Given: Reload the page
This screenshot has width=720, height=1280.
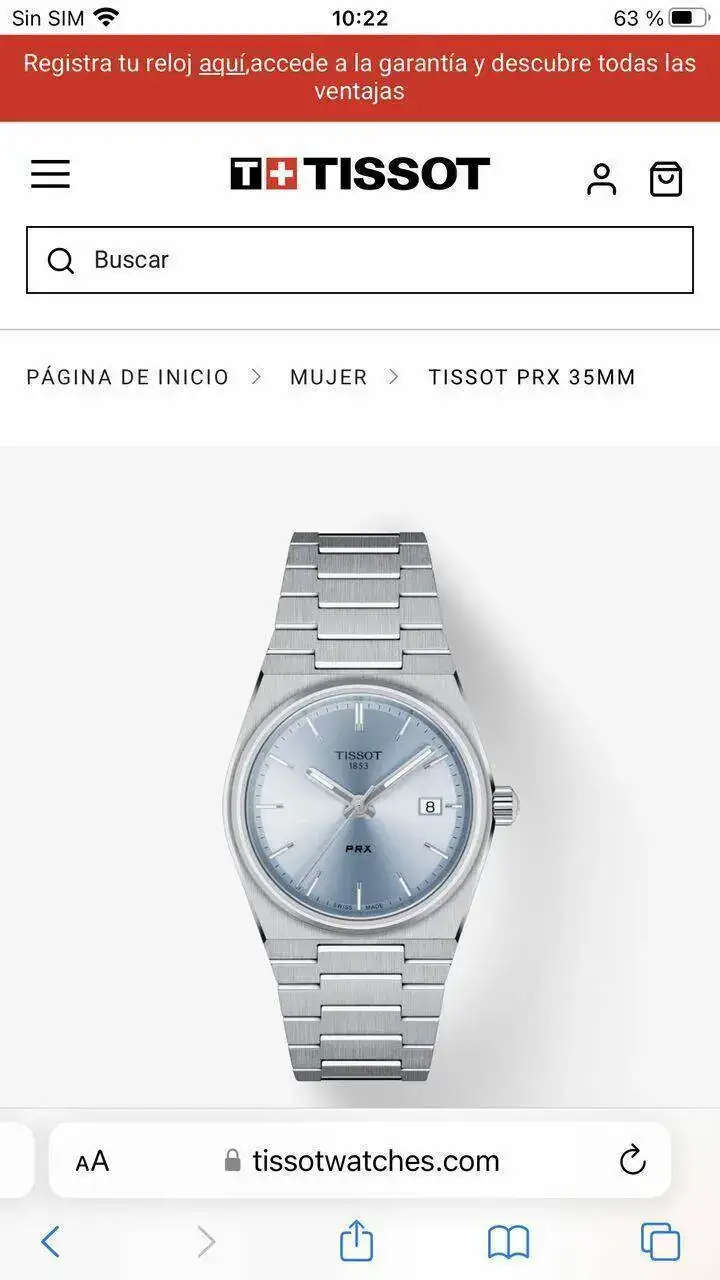Looking at the screenshot, I should (632, 1161).
